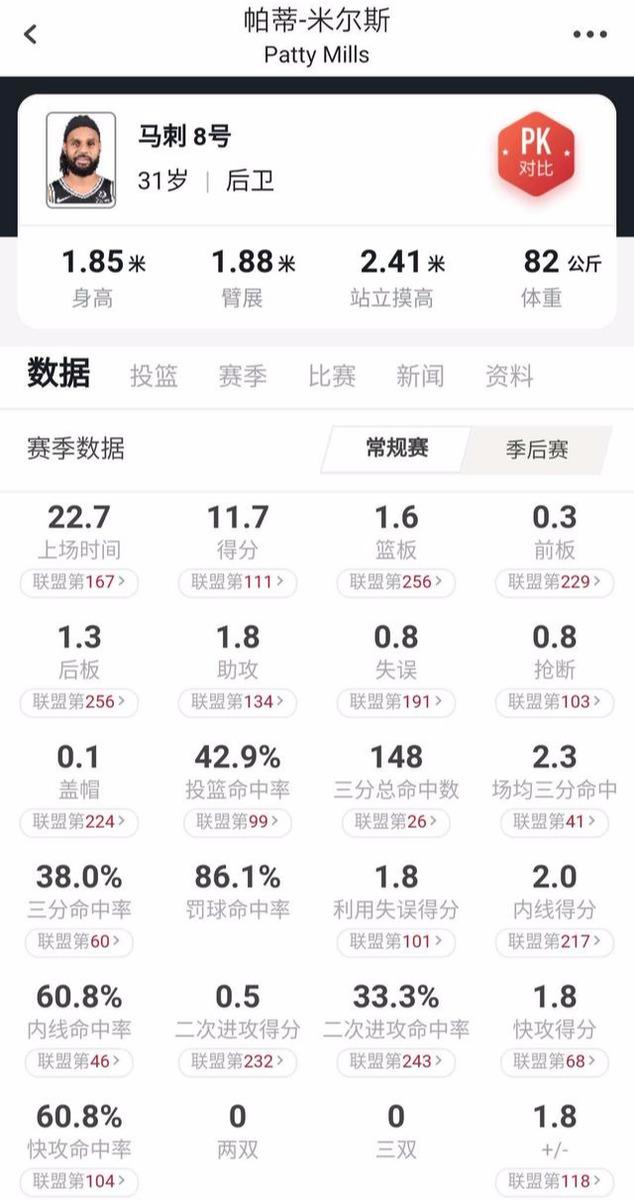View league rank 60 for 三分命中率
Viewport: 634px width, 1200px height.
click(x=79, y=941)
